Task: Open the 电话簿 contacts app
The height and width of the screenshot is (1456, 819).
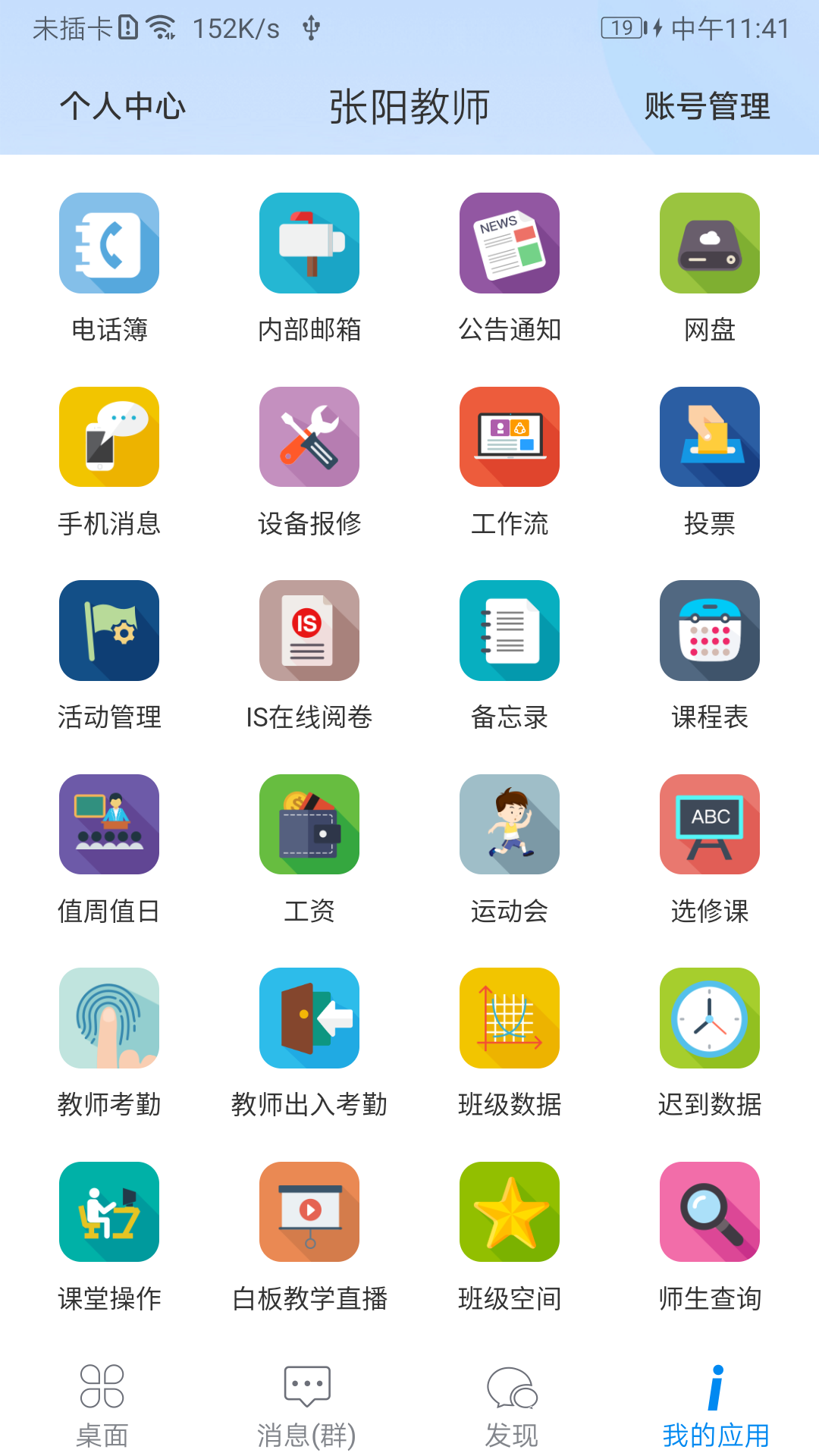Action: click(x=108, y=244)
